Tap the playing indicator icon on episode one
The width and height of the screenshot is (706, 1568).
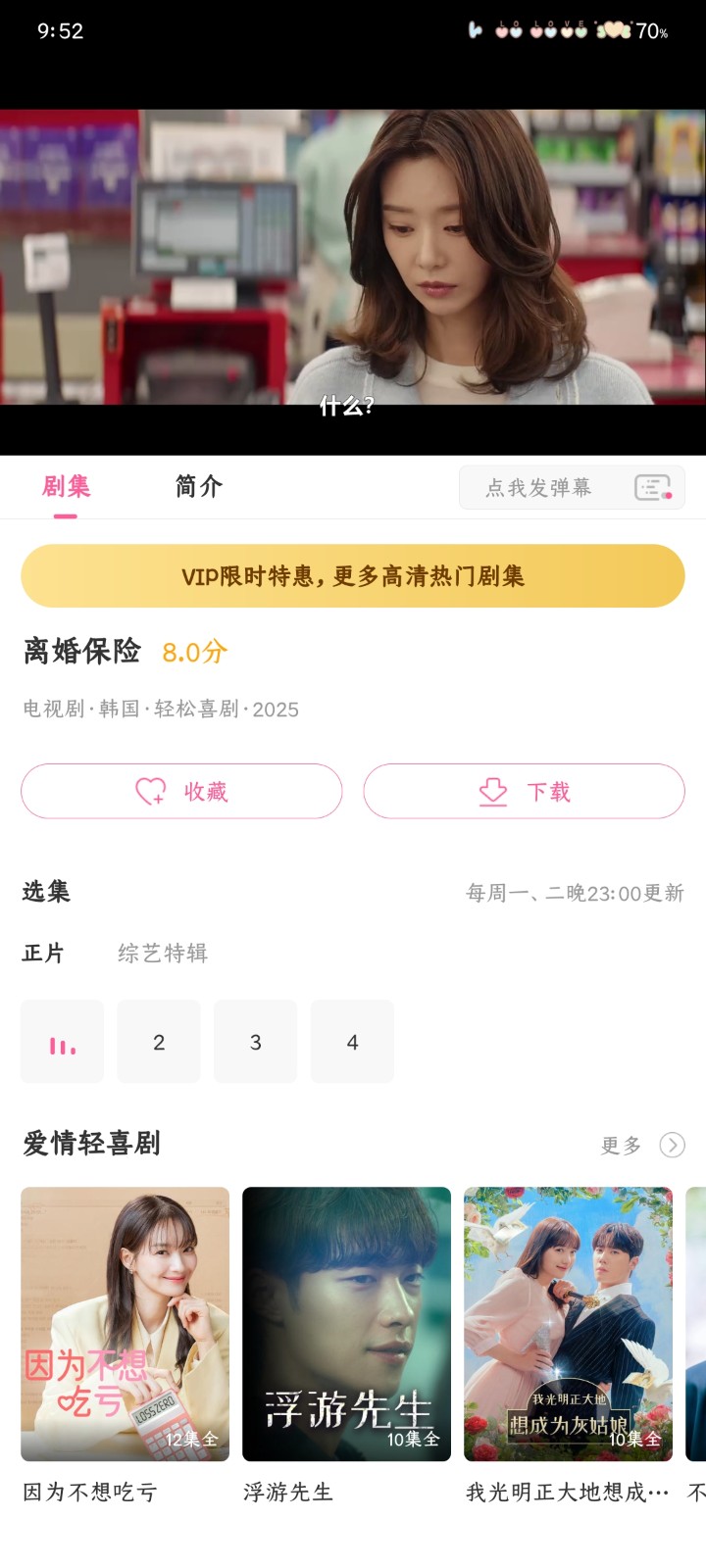coord(61,1042)
